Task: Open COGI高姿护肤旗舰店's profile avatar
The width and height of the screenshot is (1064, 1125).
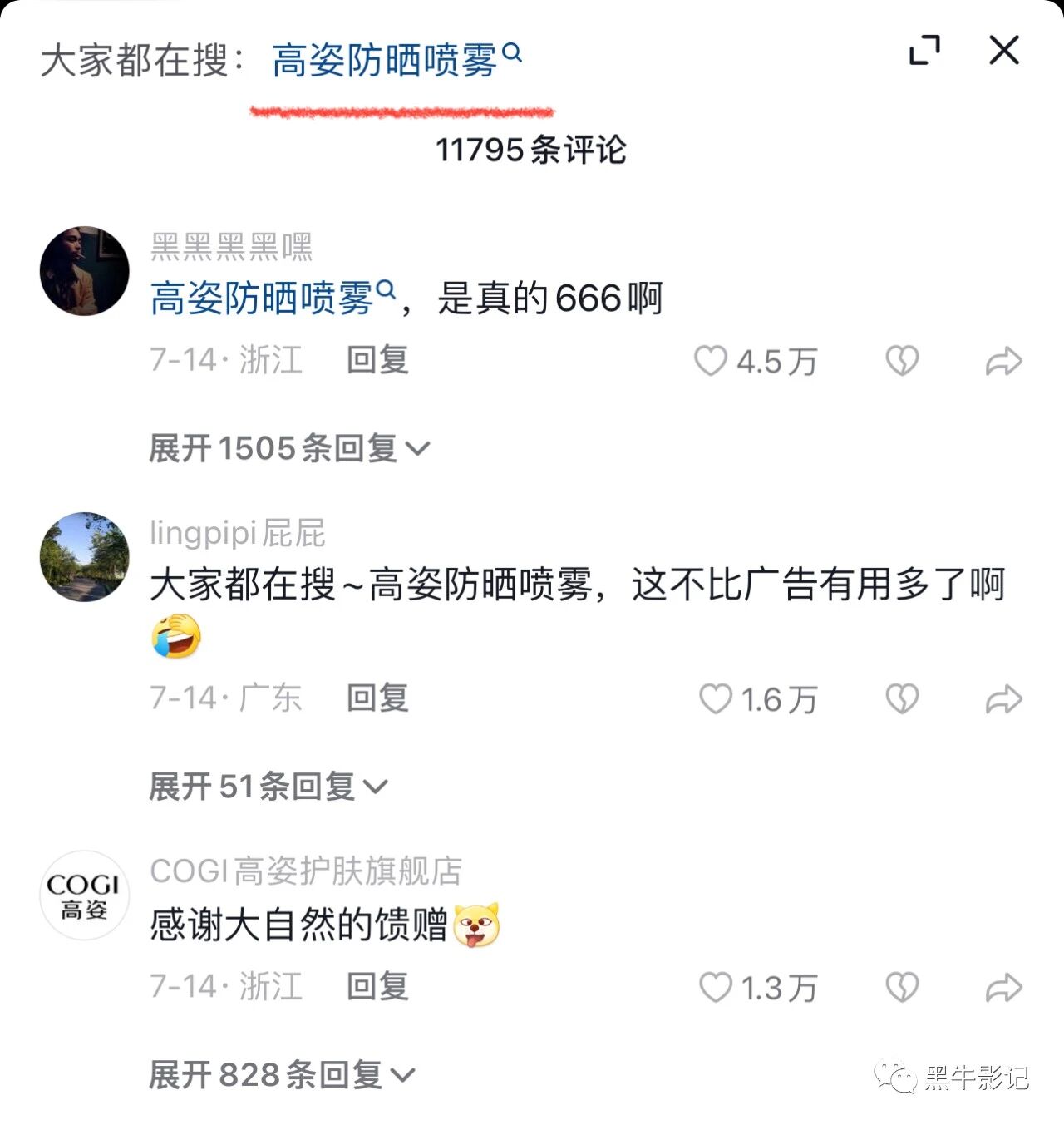Action: (x=84, y=894)
